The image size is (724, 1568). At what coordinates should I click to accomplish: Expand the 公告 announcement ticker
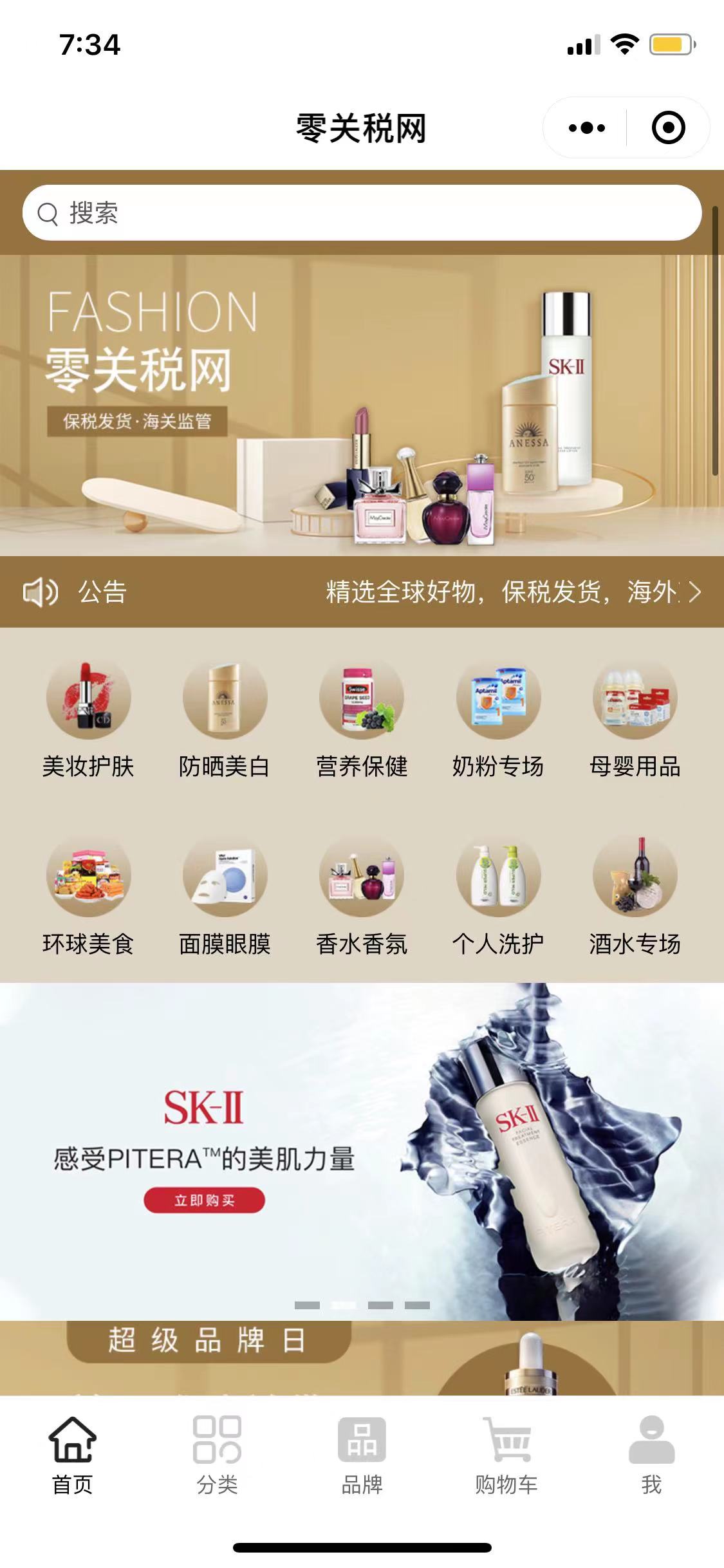pos(694,592)
